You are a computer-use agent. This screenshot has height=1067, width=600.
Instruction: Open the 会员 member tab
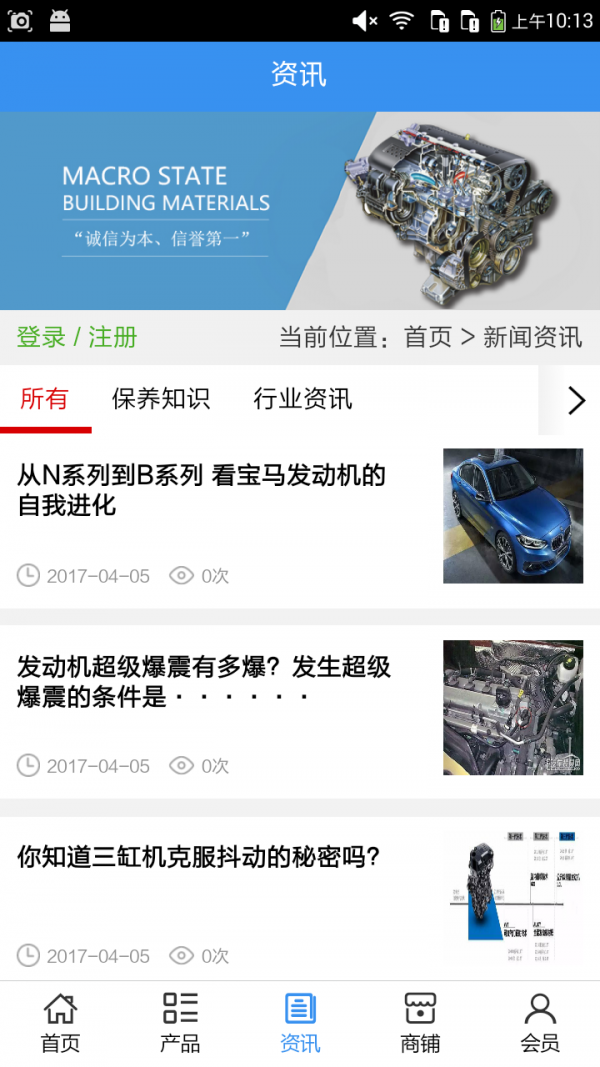pyautogui.click(x=540, y=1022)
